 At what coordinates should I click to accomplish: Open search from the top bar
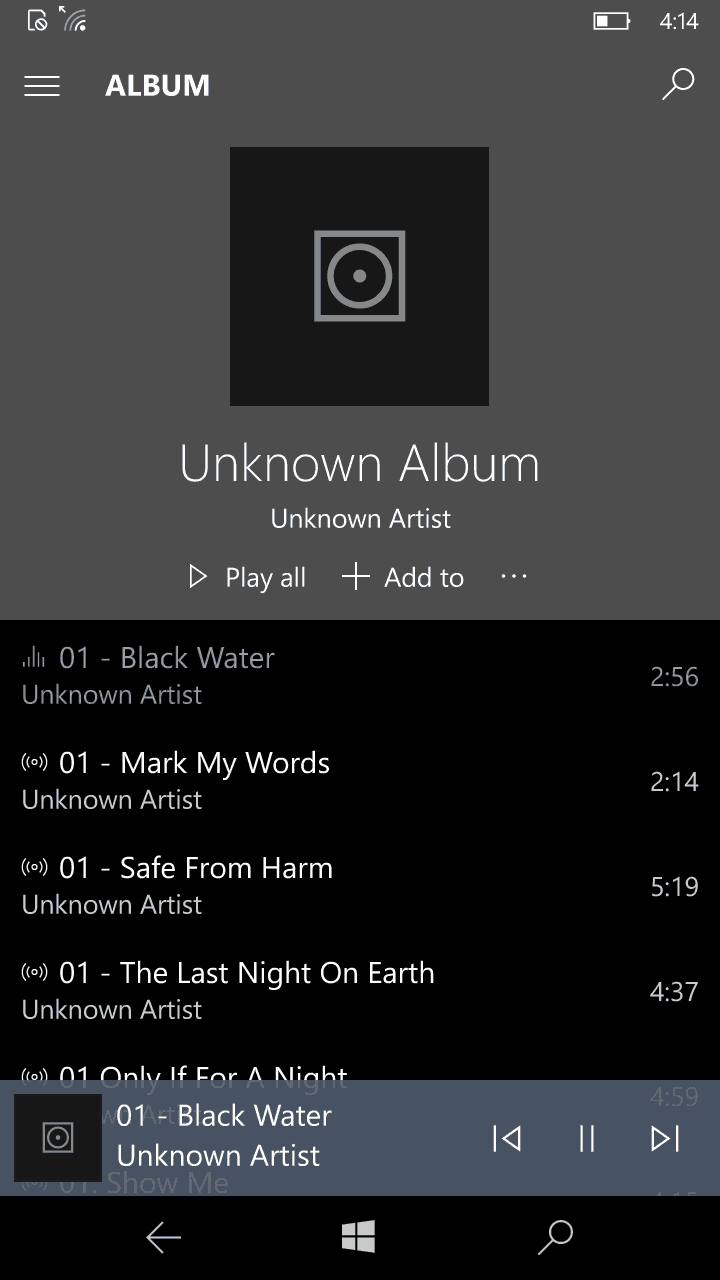678,85
